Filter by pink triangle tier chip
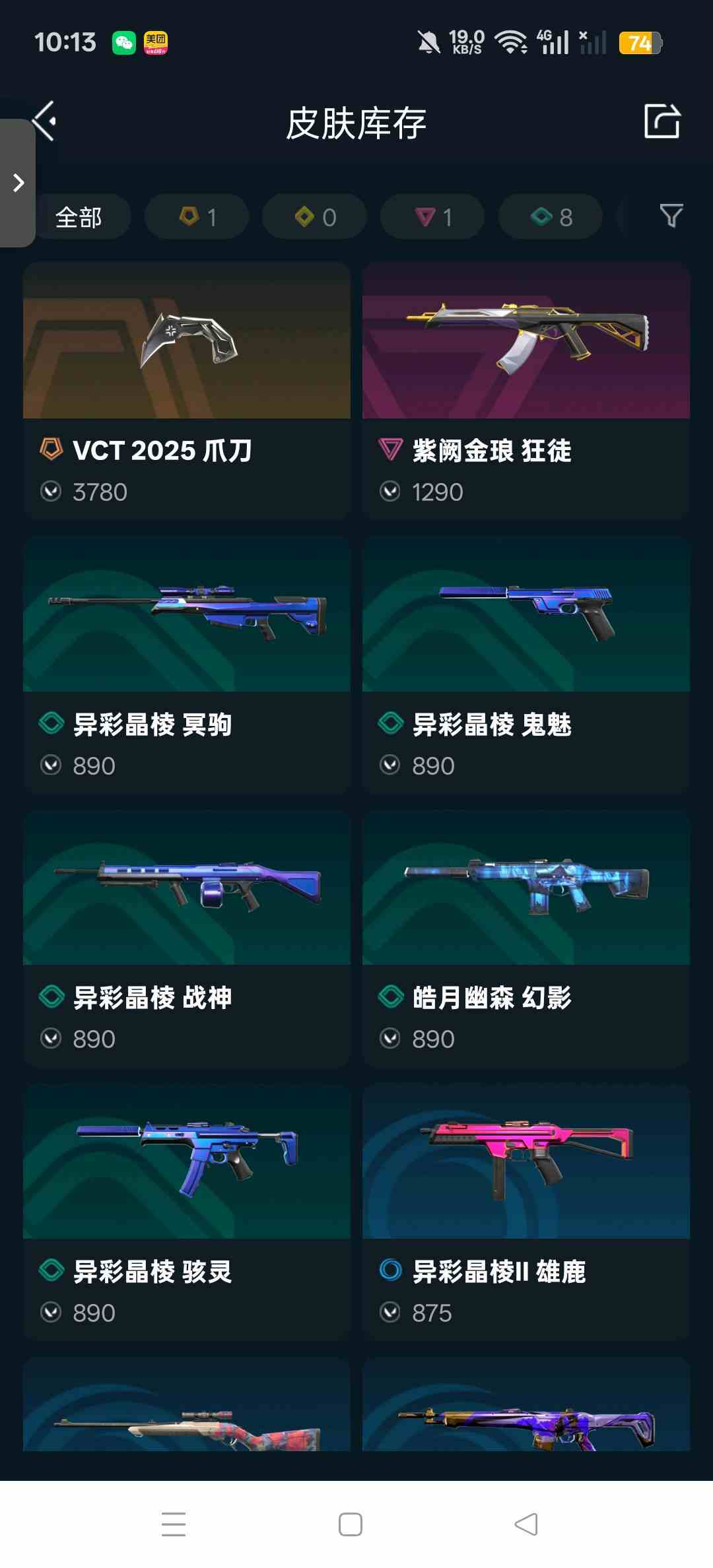713x1568 pixels. (432, 217)
